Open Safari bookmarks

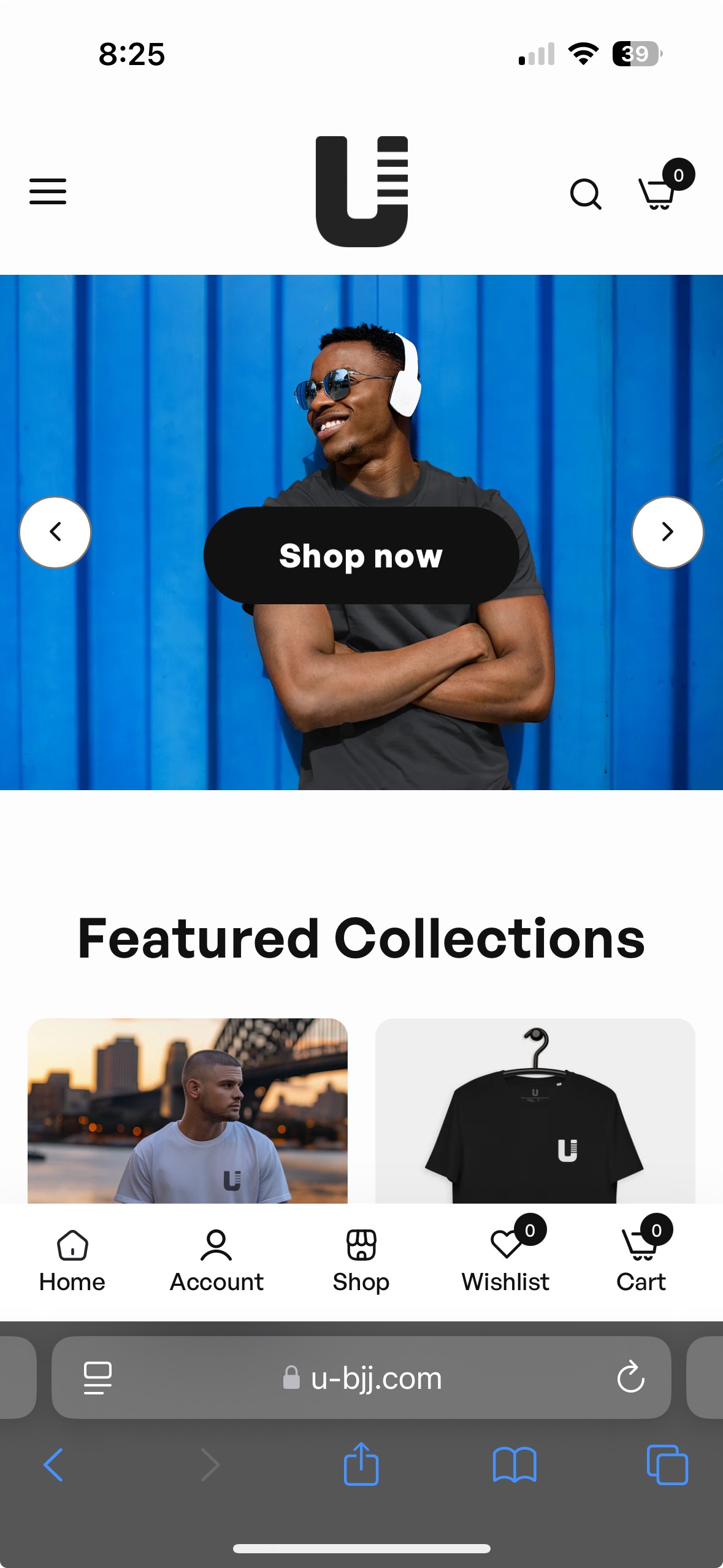click(x=515, y=1465)
